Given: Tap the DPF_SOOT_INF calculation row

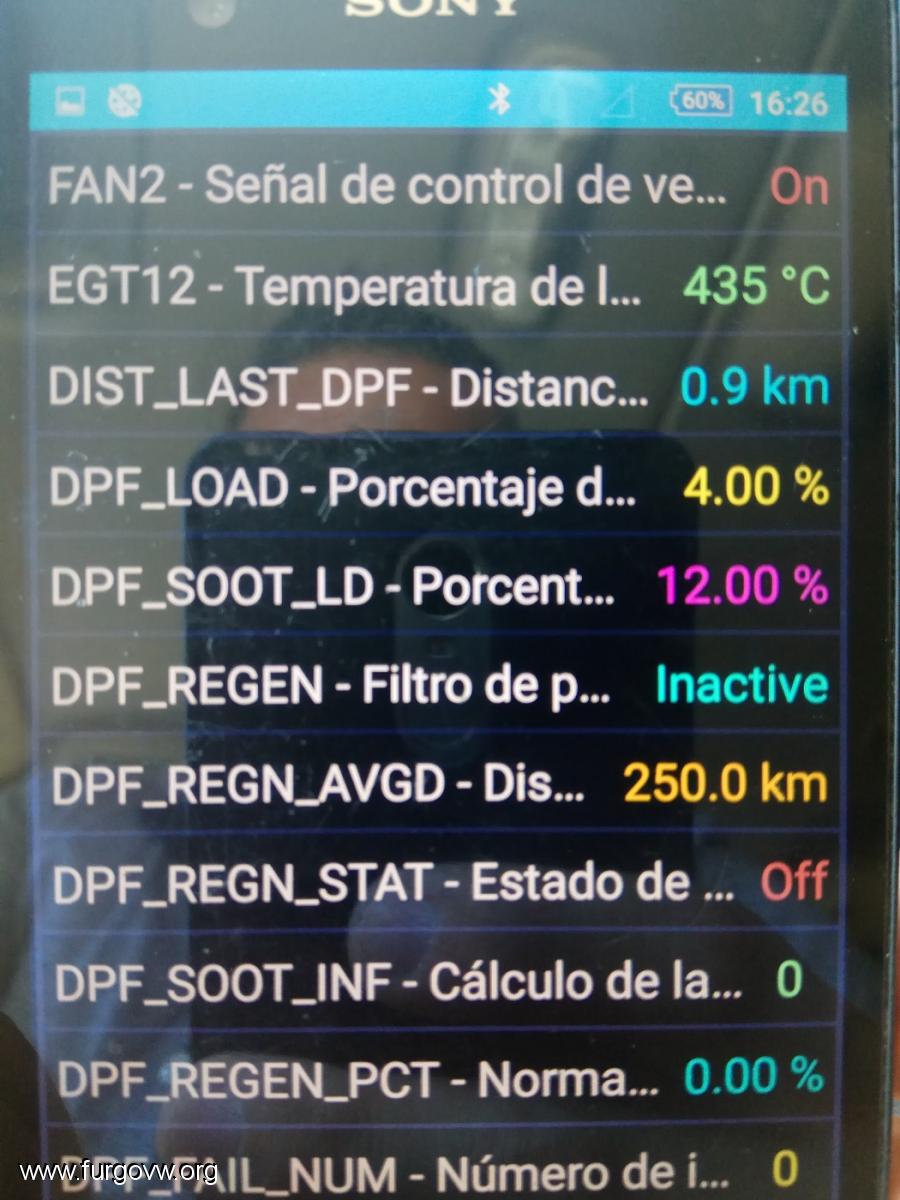Looking at the screenshot, I should click(438, 982).
